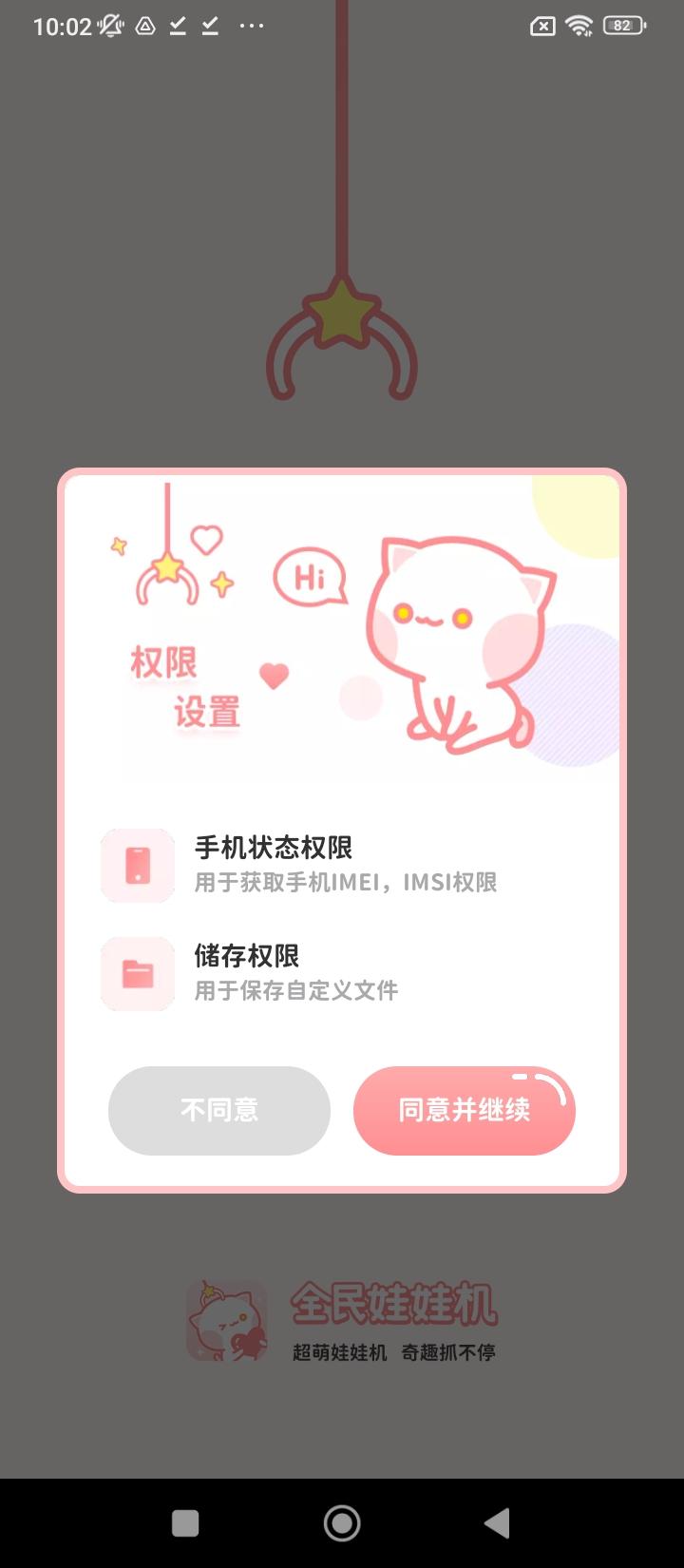This screenshot has width=684, height=1568.
Task: Click the text 用于保存自定义文件
Action: 296,991
